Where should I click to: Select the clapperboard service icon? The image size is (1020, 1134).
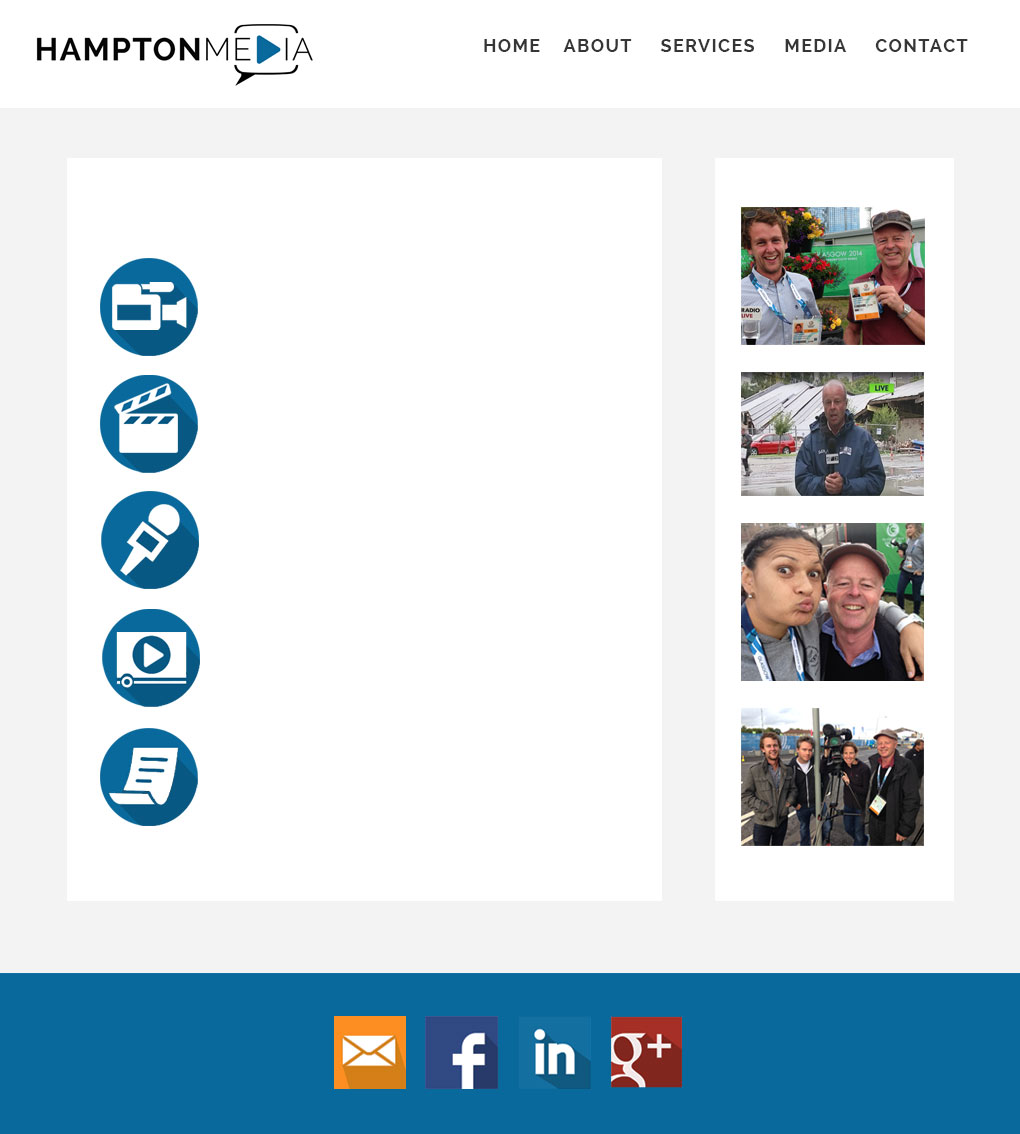[x=149, y=424]
